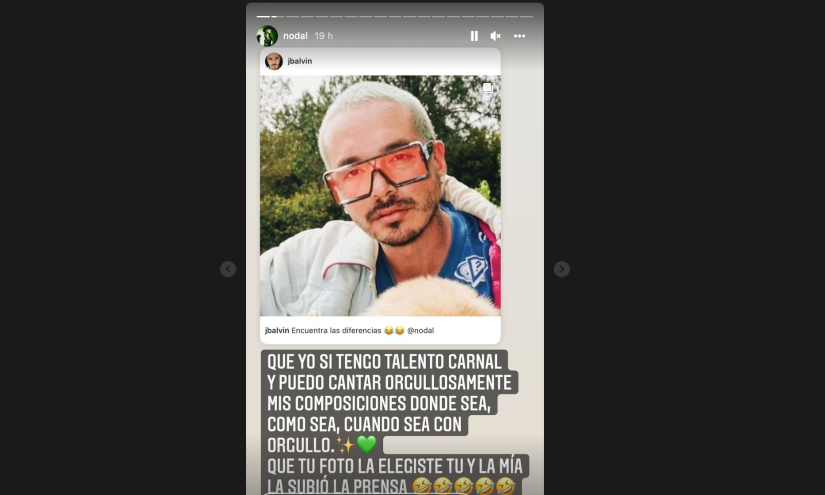This screenshot has width=825, height=495.
Task: Open nodal's profile picture avatar
Action: [267, 36]
